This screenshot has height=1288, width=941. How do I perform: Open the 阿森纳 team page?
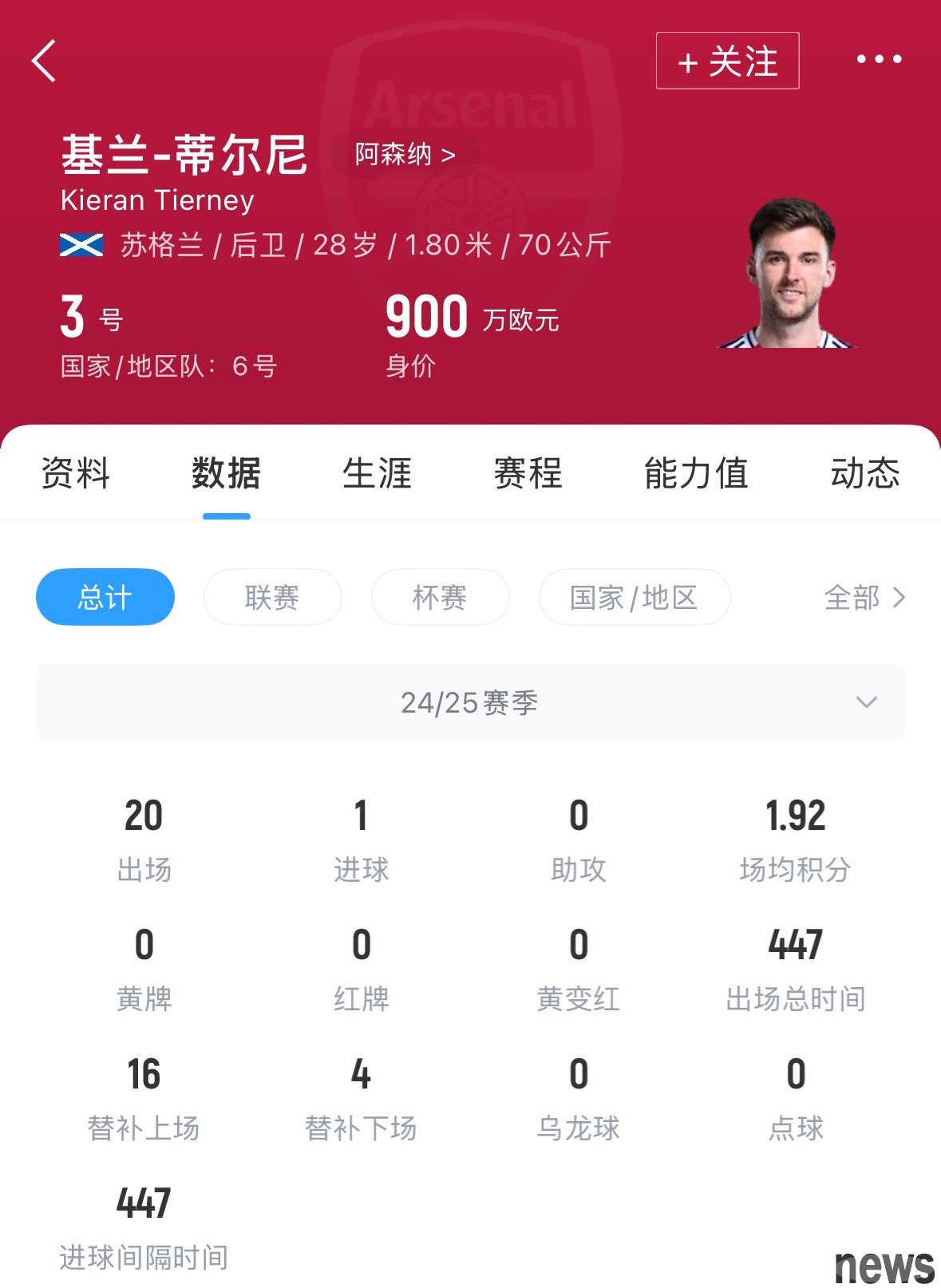point(405,154)
